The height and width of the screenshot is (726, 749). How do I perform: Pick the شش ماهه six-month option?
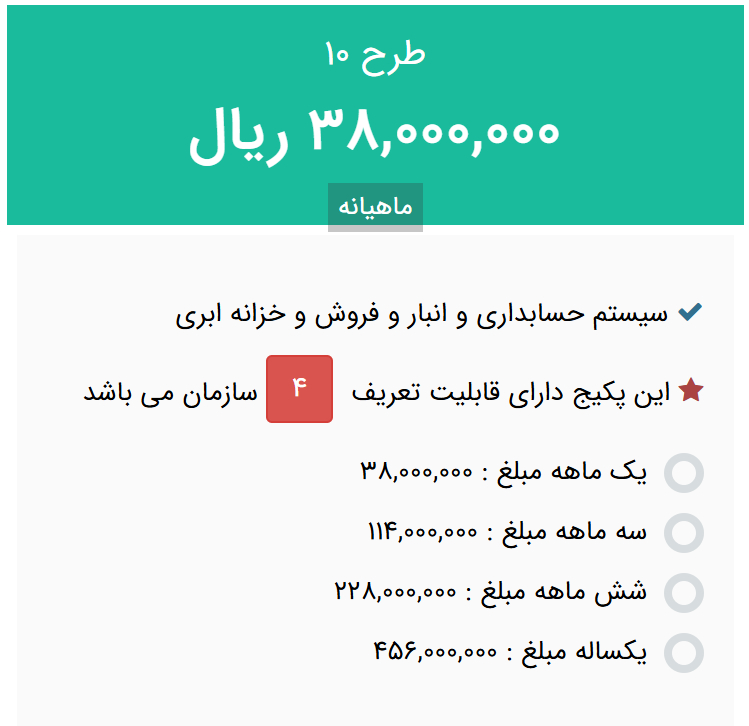tap(684, 593)
